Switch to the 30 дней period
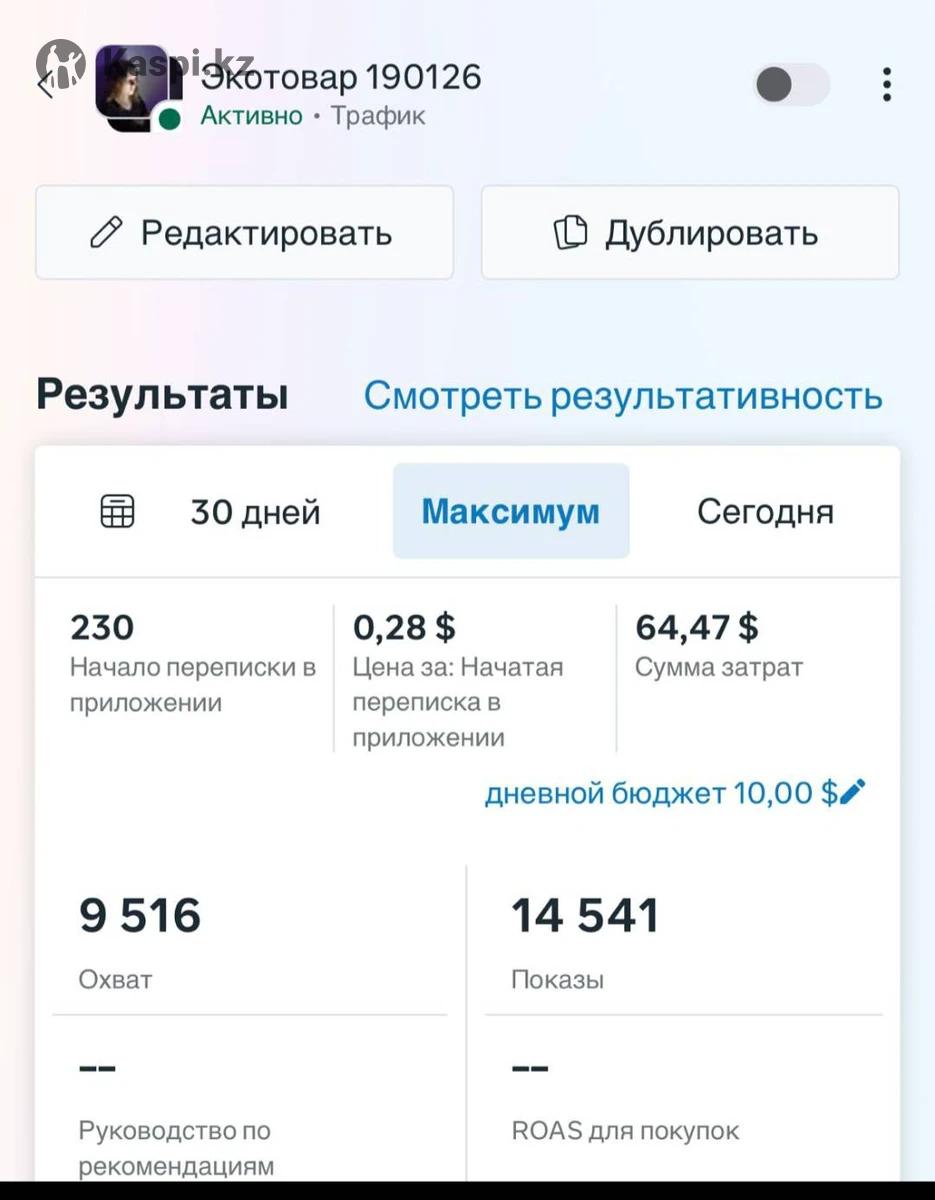This screenshot has width=935, height=1200. (255, 512)
